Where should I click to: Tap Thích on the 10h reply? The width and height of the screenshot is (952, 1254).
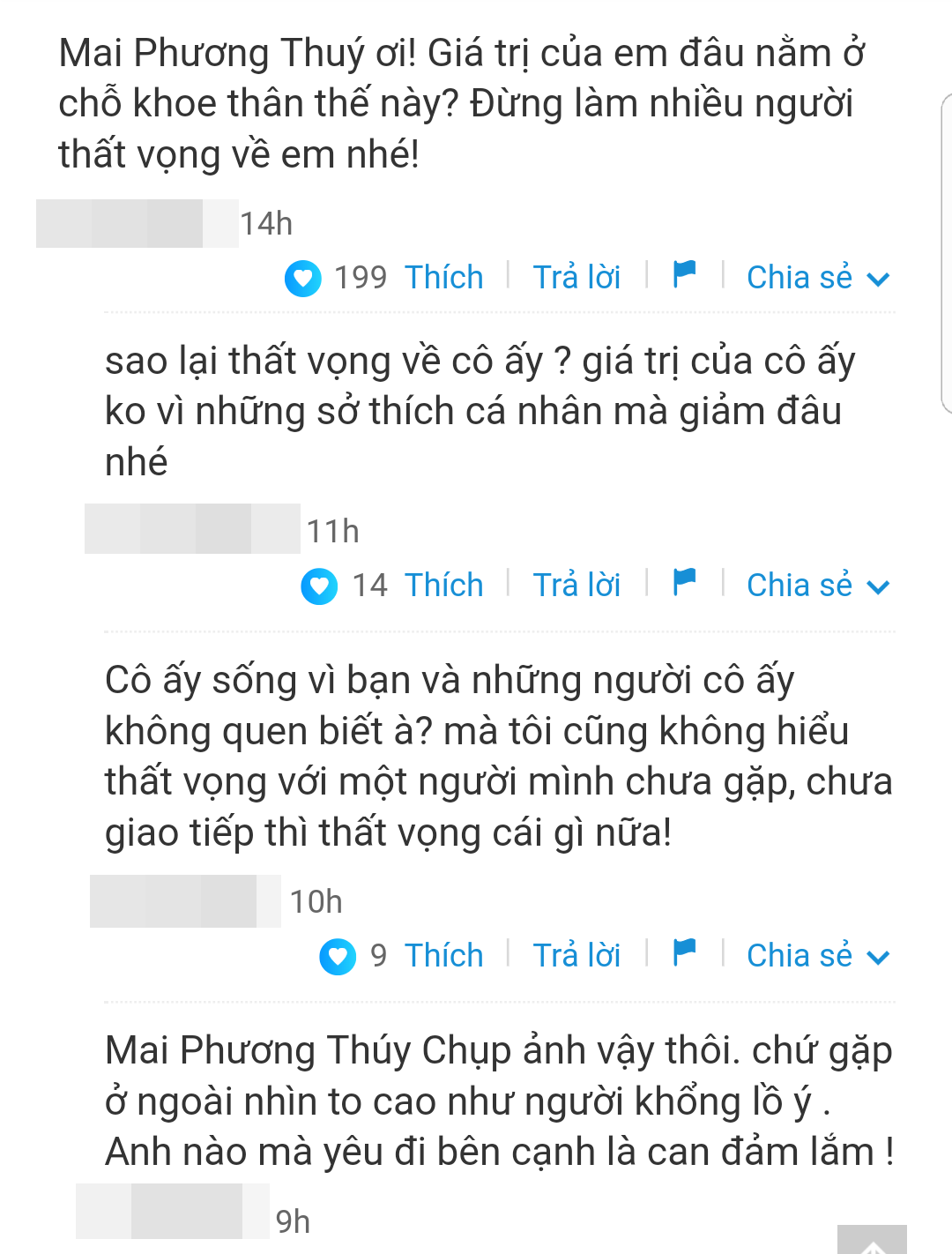pos(443,956)
